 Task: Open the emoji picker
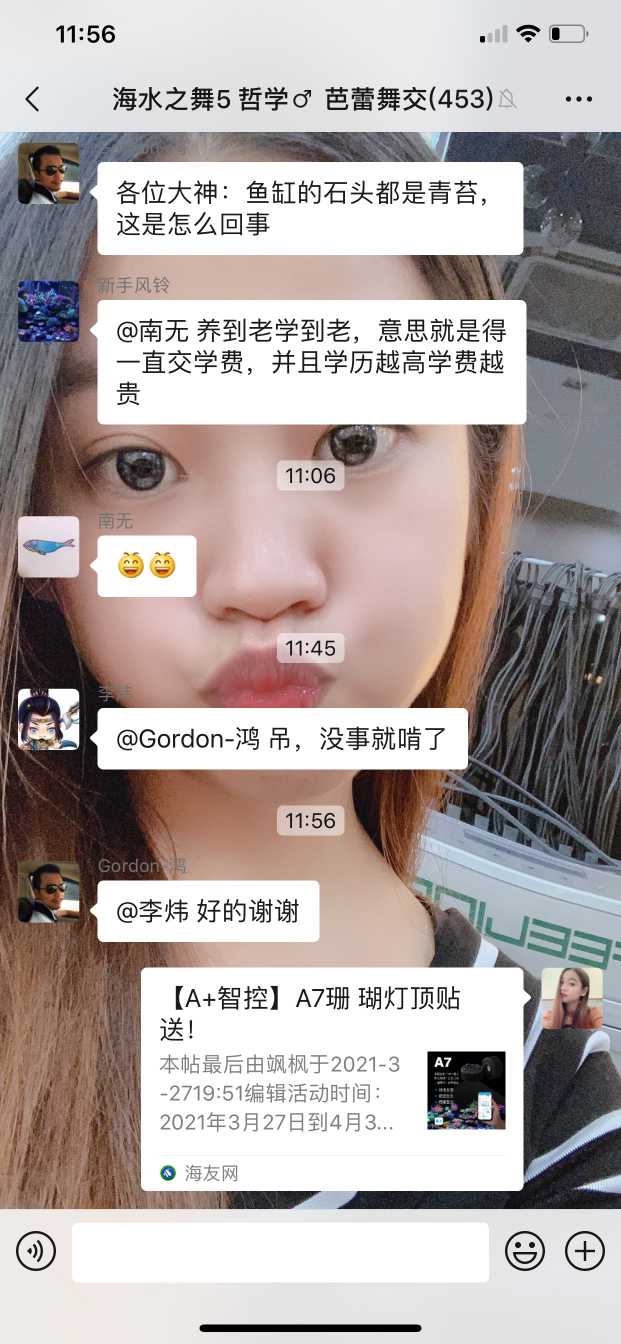tap(524, 1251)
